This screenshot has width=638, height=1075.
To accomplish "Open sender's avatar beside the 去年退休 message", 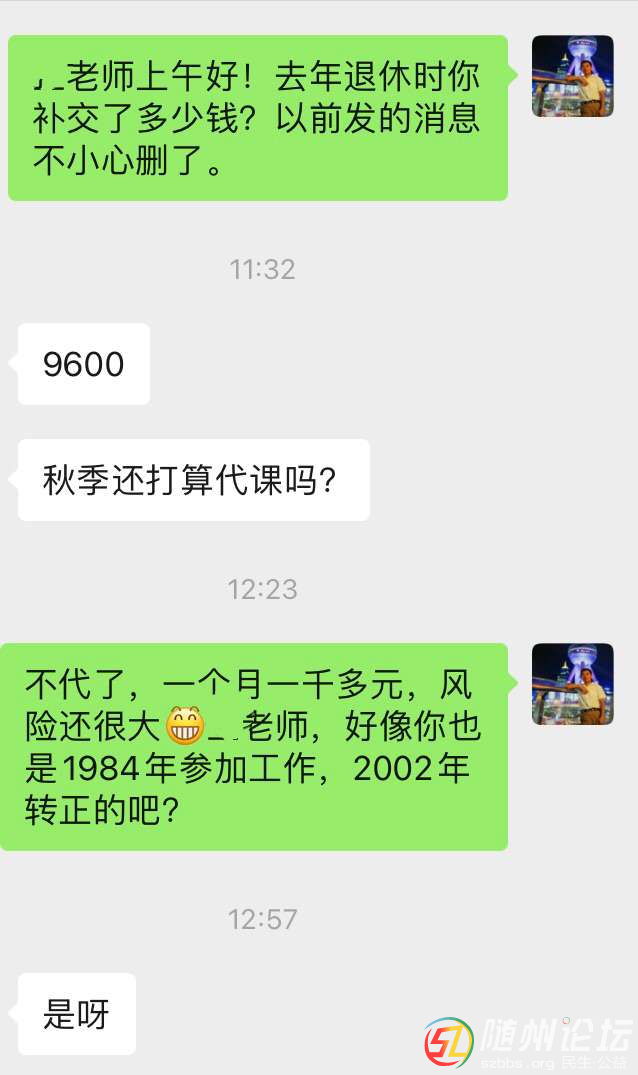I will click(x=572, y=77).
